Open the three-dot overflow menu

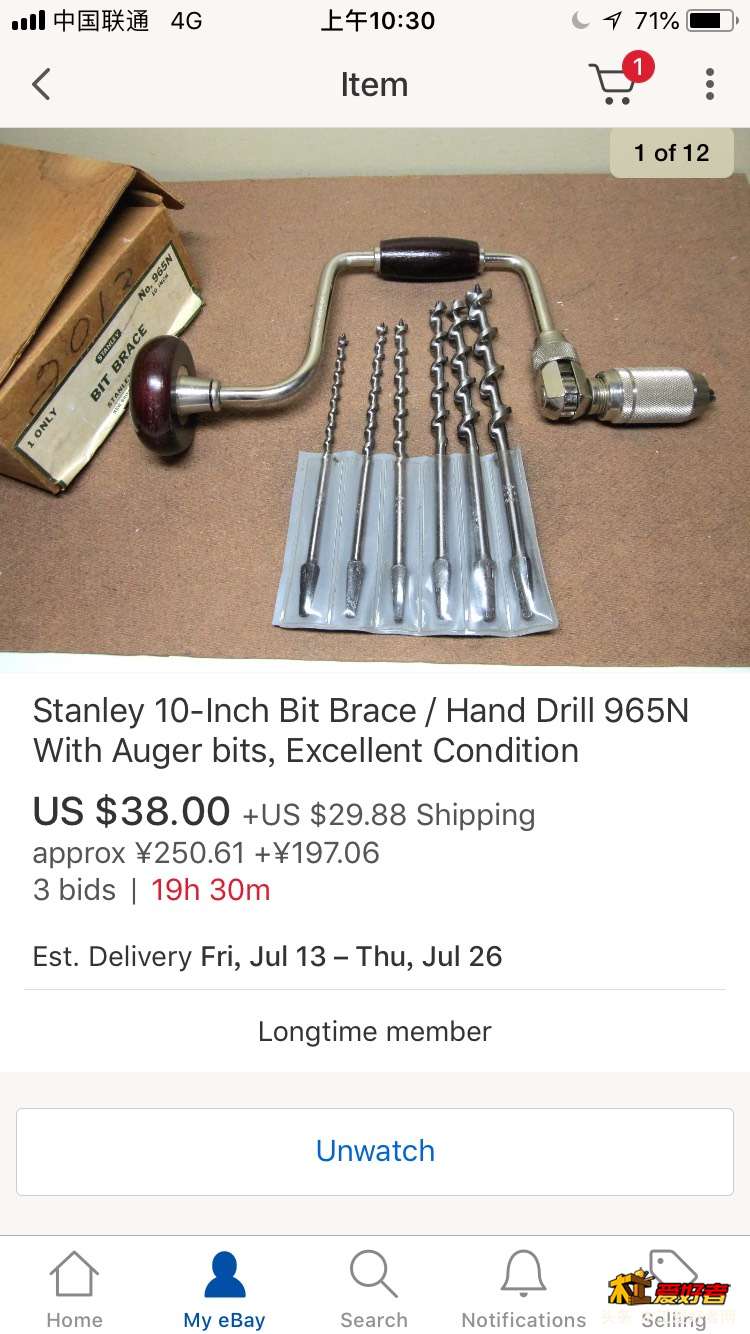pos(709,84)
